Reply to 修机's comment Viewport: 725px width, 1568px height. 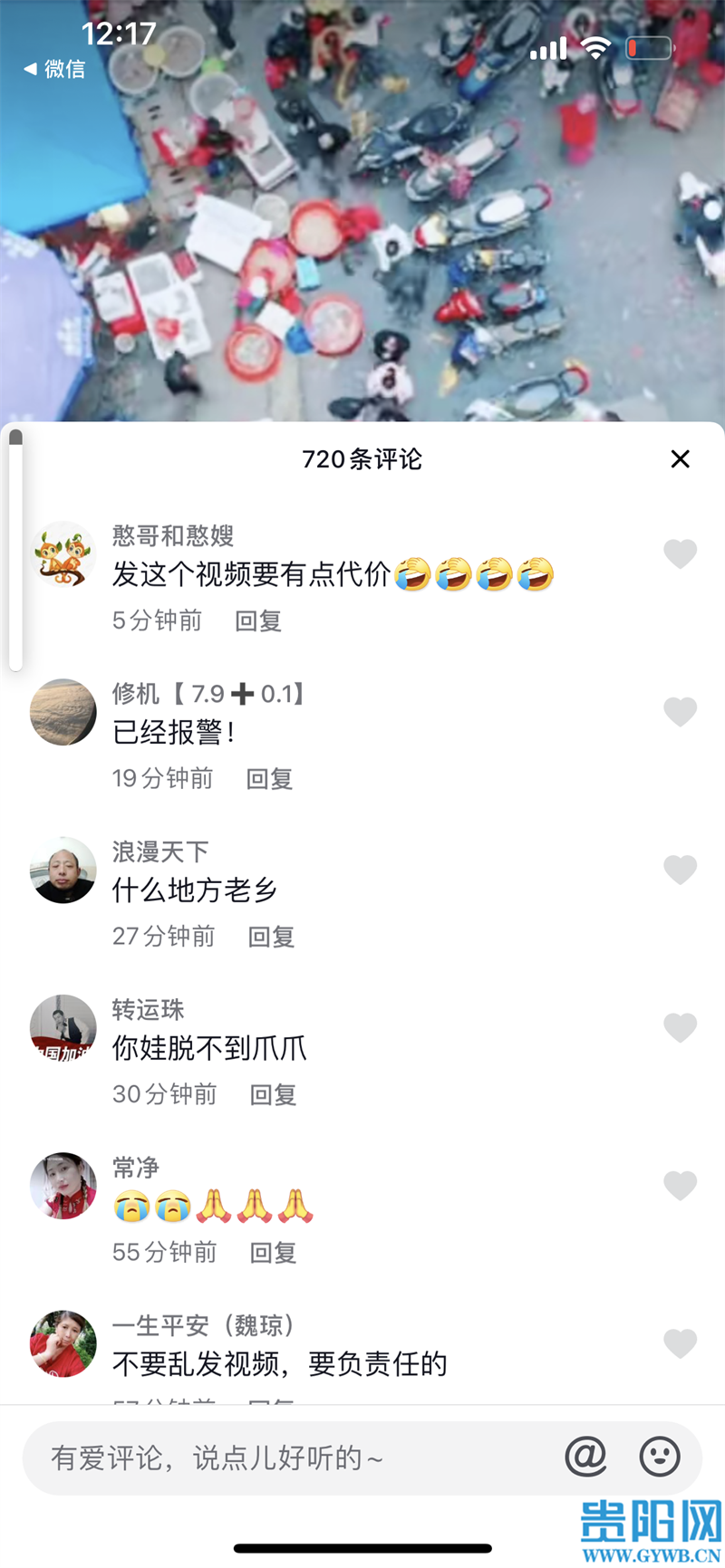click(269, 779)
